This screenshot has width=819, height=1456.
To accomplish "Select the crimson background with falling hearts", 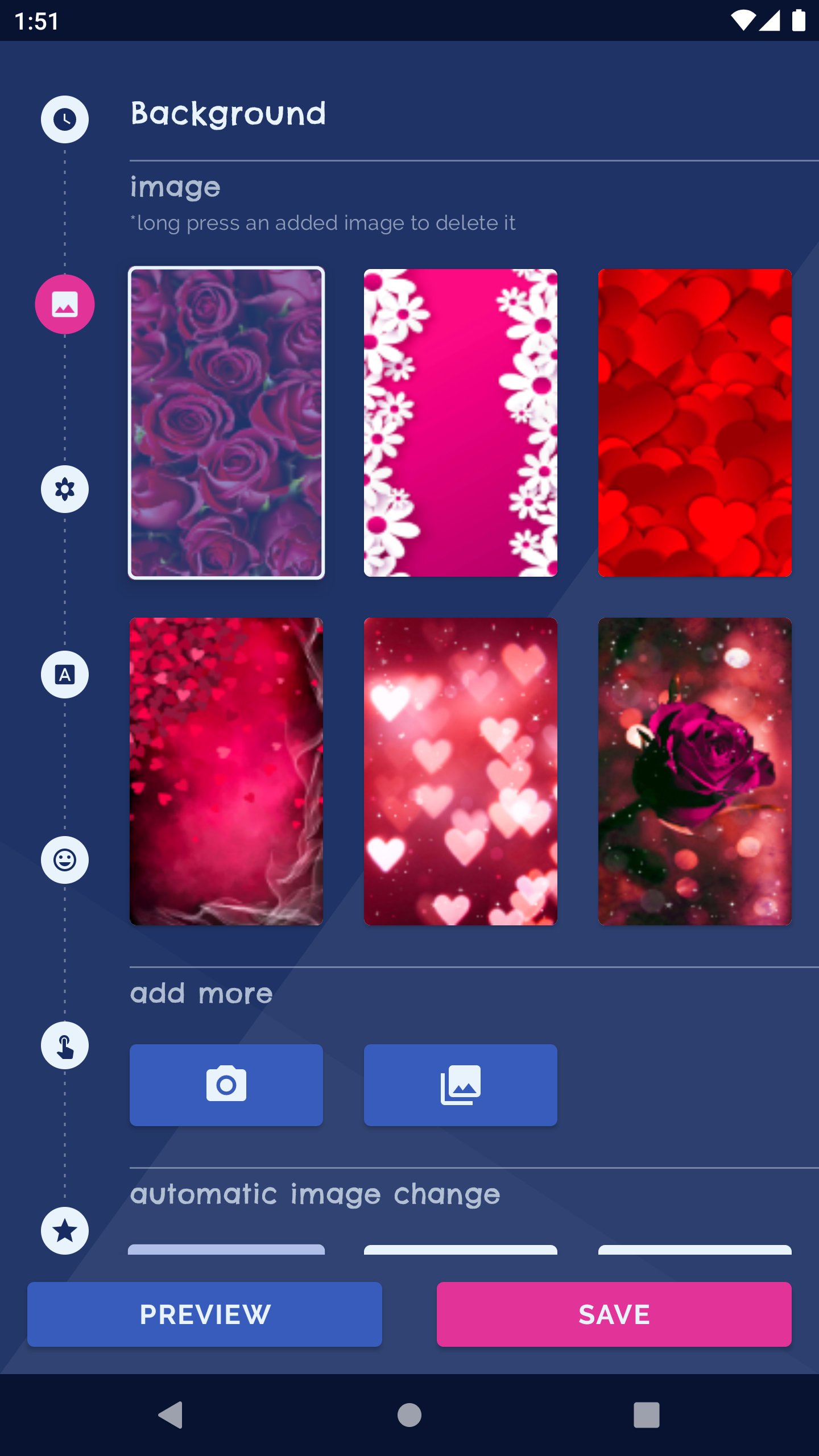I will point(226,771).
